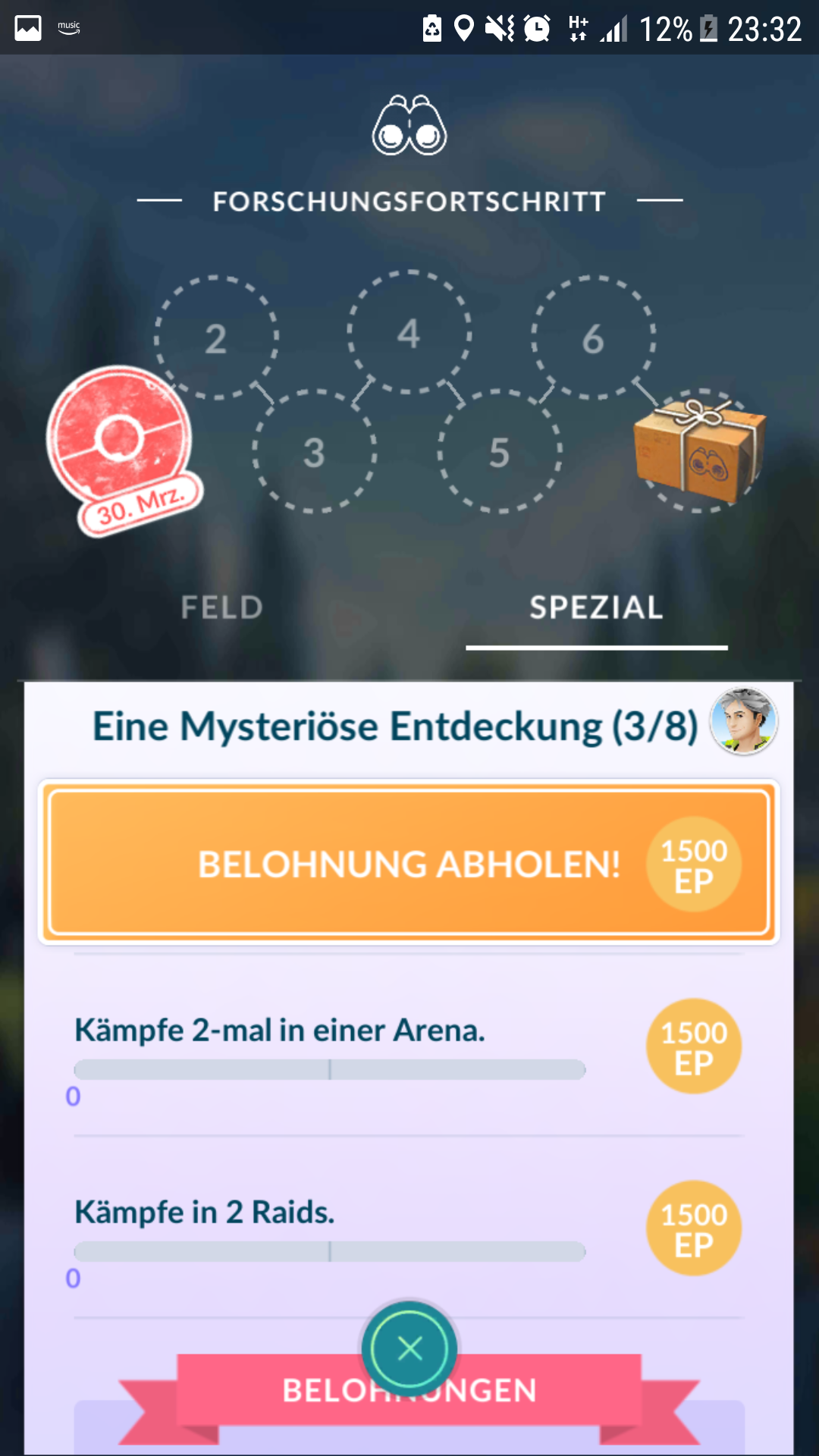Claim the 1500 EP reward
819x1456 pixels.
point(409,864)
